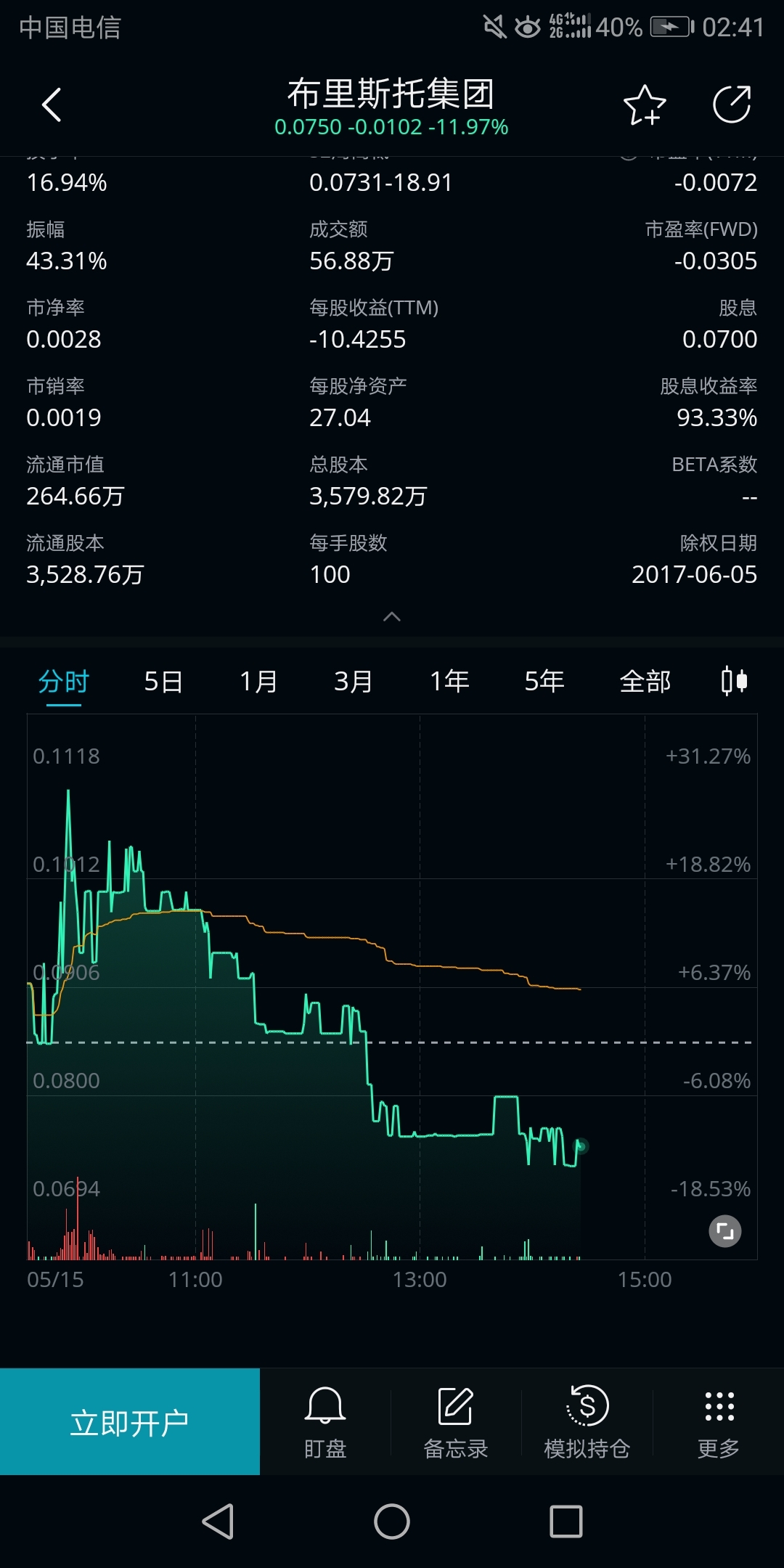Image resolution: width=784 pixels, height=1568 pixels.
Task: Tap the system home button
Action: click(x=392, y=1522)
